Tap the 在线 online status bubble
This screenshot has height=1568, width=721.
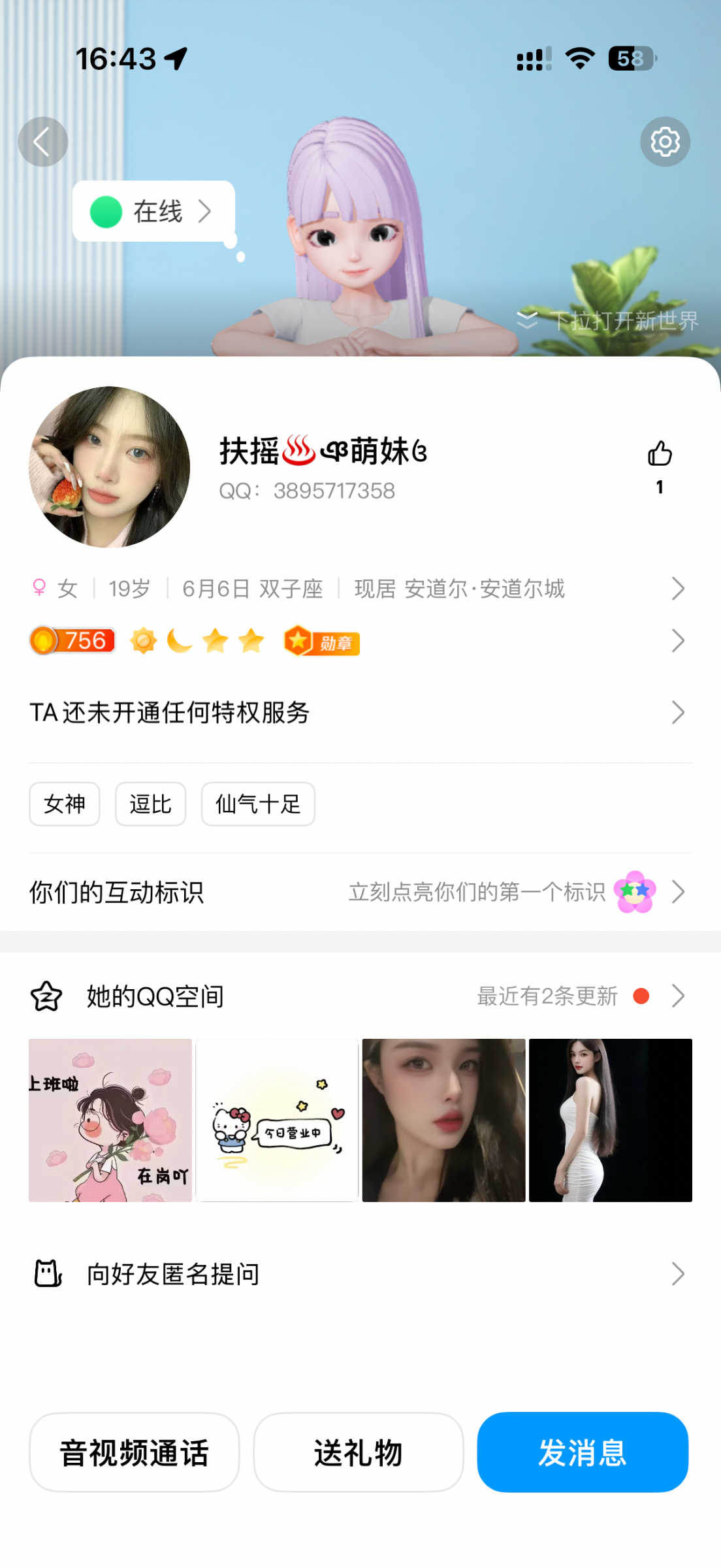(x=153, y=211)
